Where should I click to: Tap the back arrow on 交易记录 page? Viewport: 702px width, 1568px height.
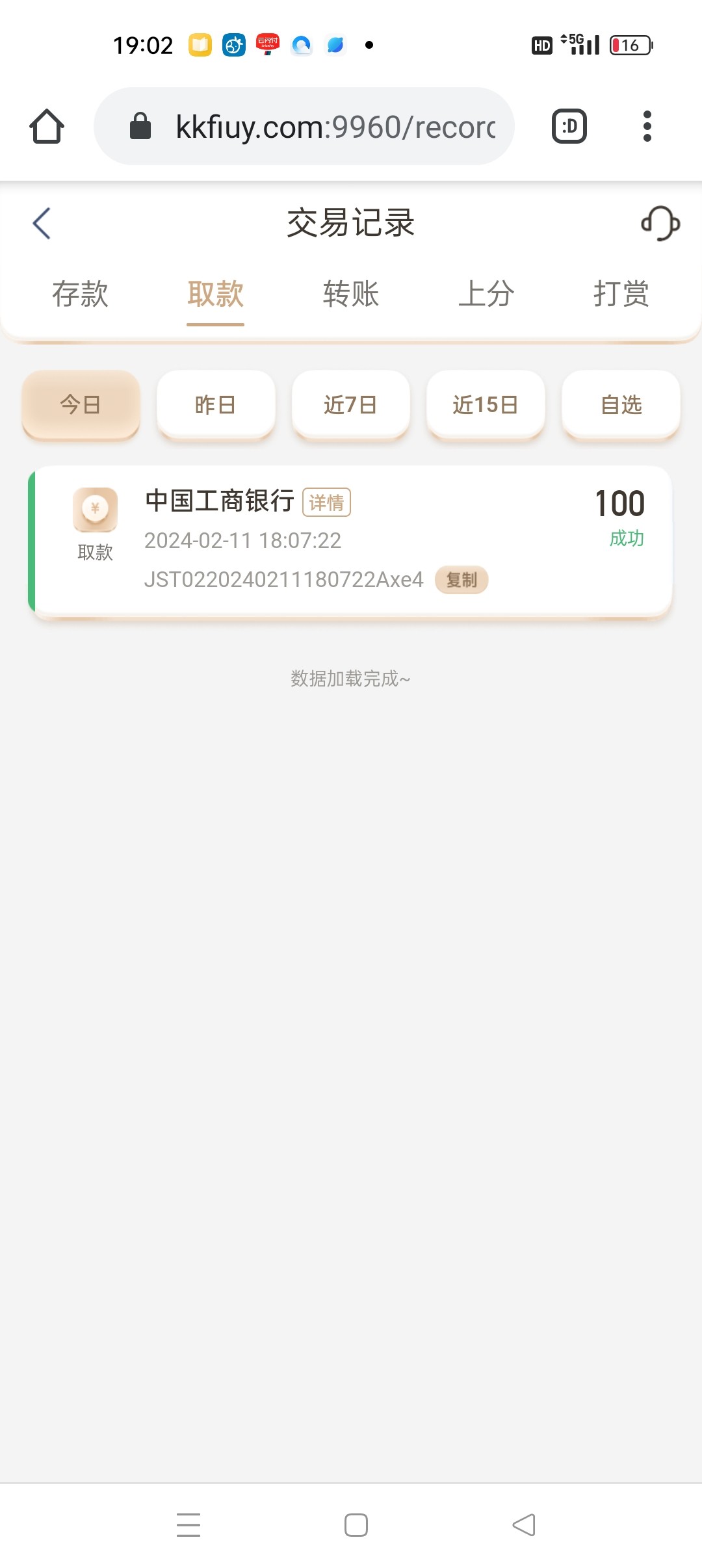[40, 224]
